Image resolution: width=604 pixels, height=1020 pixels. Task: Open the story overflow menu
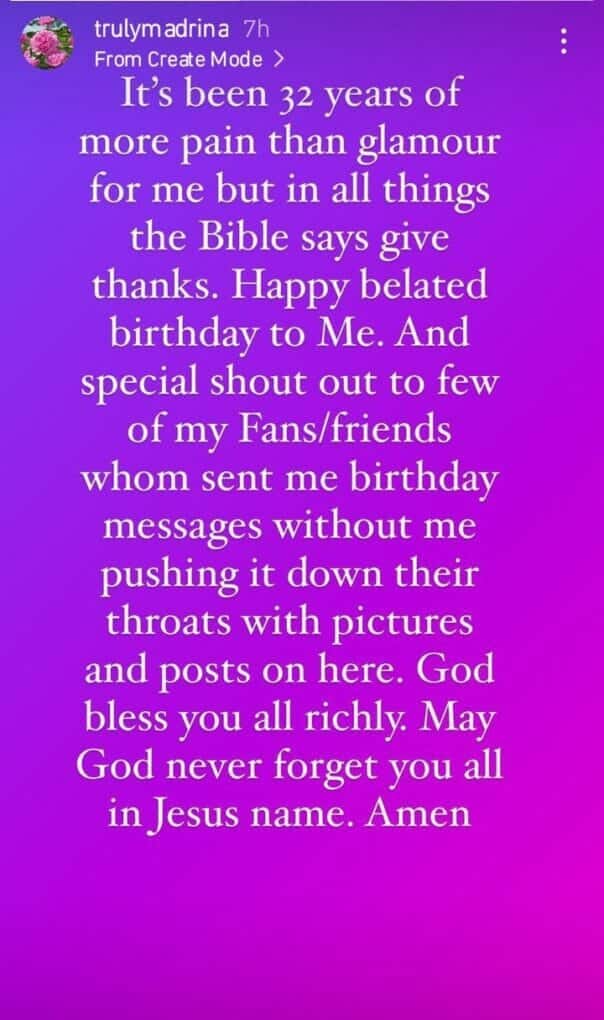coord(564,40)
